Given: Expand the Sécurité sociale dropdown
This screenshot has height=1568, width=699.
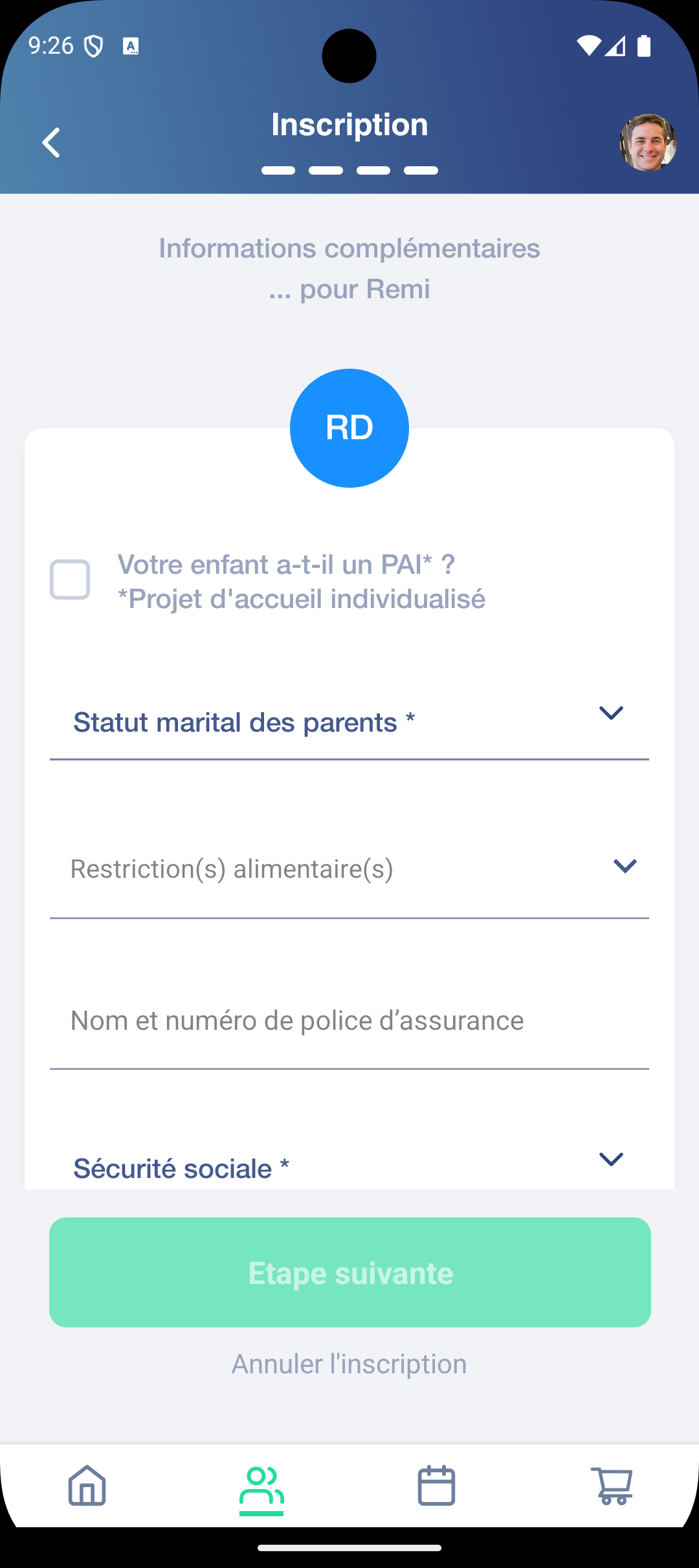Looking at the screenshot, I should click(349, 1168).
